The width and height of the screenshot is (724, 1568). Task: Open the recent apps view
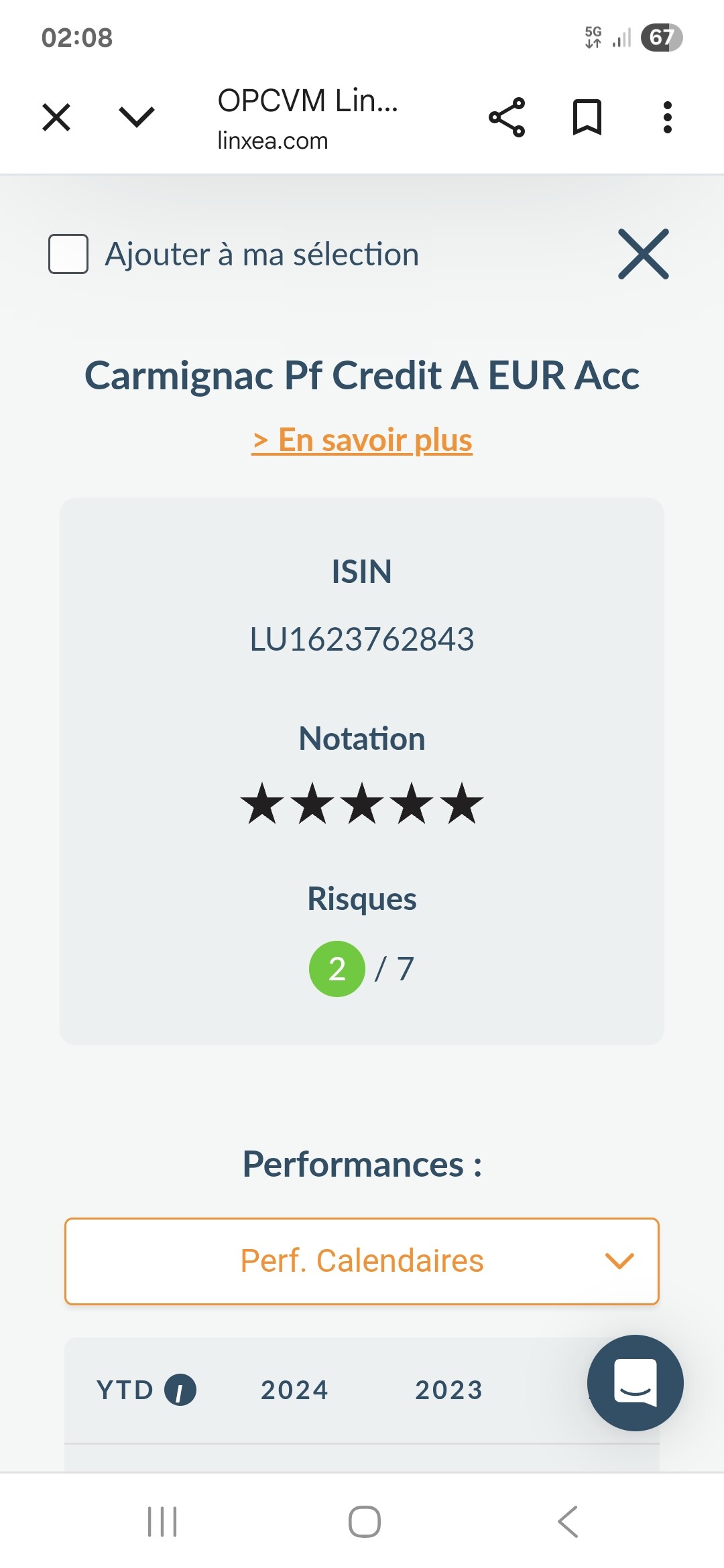[x=162, y=1521]
